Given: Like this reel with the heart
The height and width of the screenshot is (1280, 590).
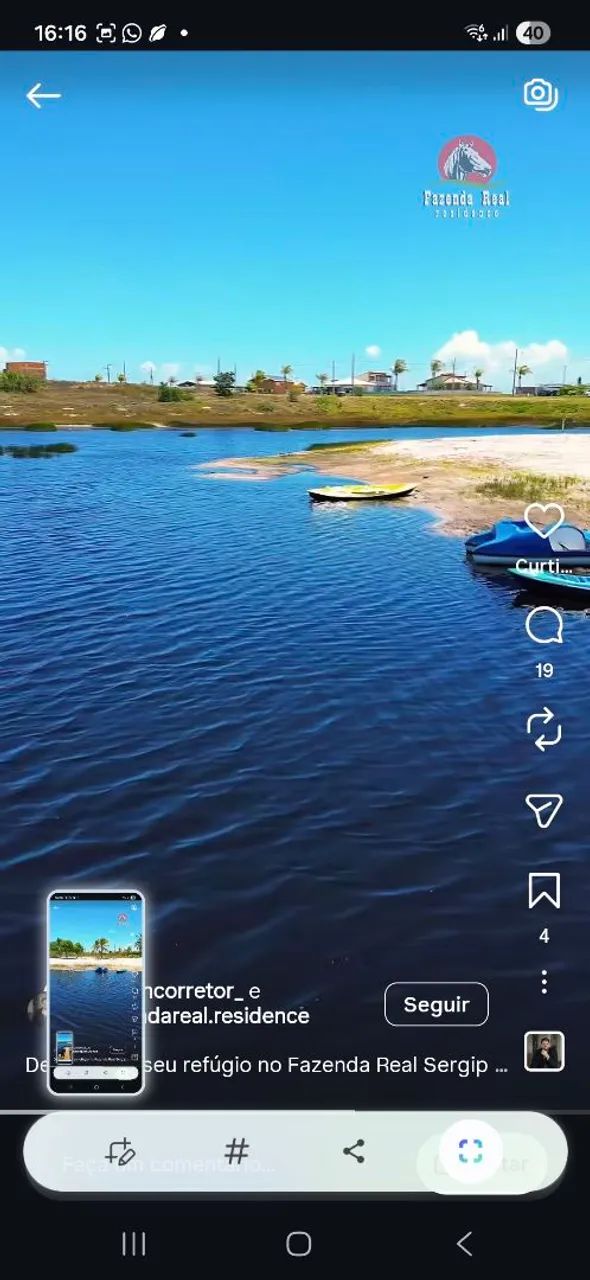Looking at the screenshot, I should tap(544, 521).
